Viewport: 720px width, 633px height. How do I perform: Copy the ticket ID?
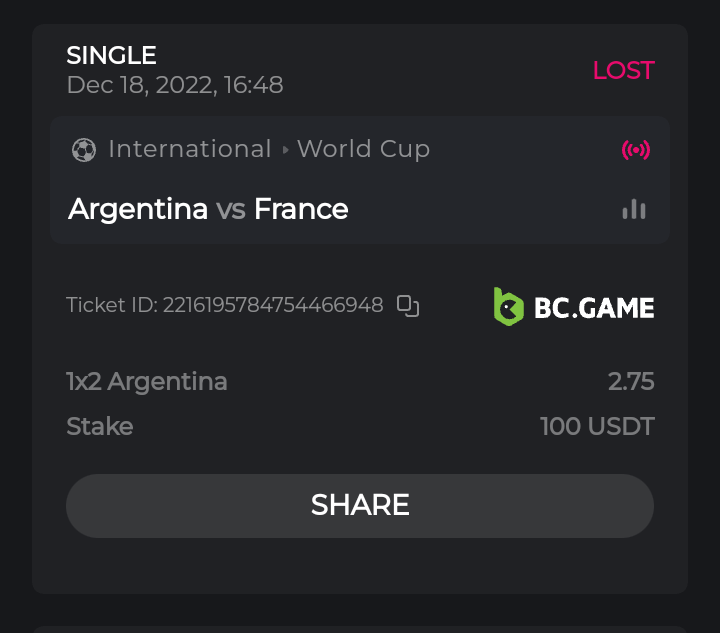click(x=408, y=306)
